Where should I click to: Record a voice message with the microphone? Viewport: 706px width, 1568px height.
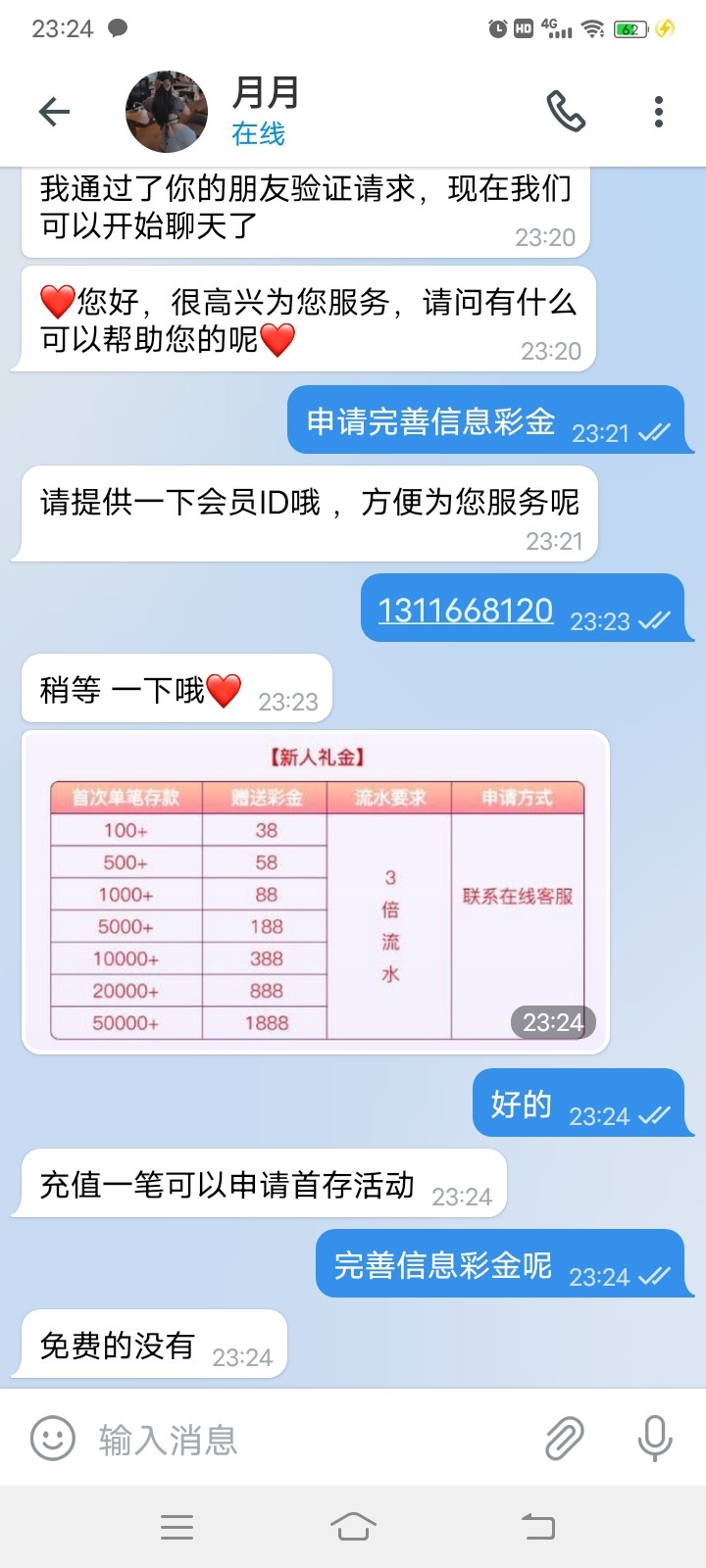point(654,1439)
